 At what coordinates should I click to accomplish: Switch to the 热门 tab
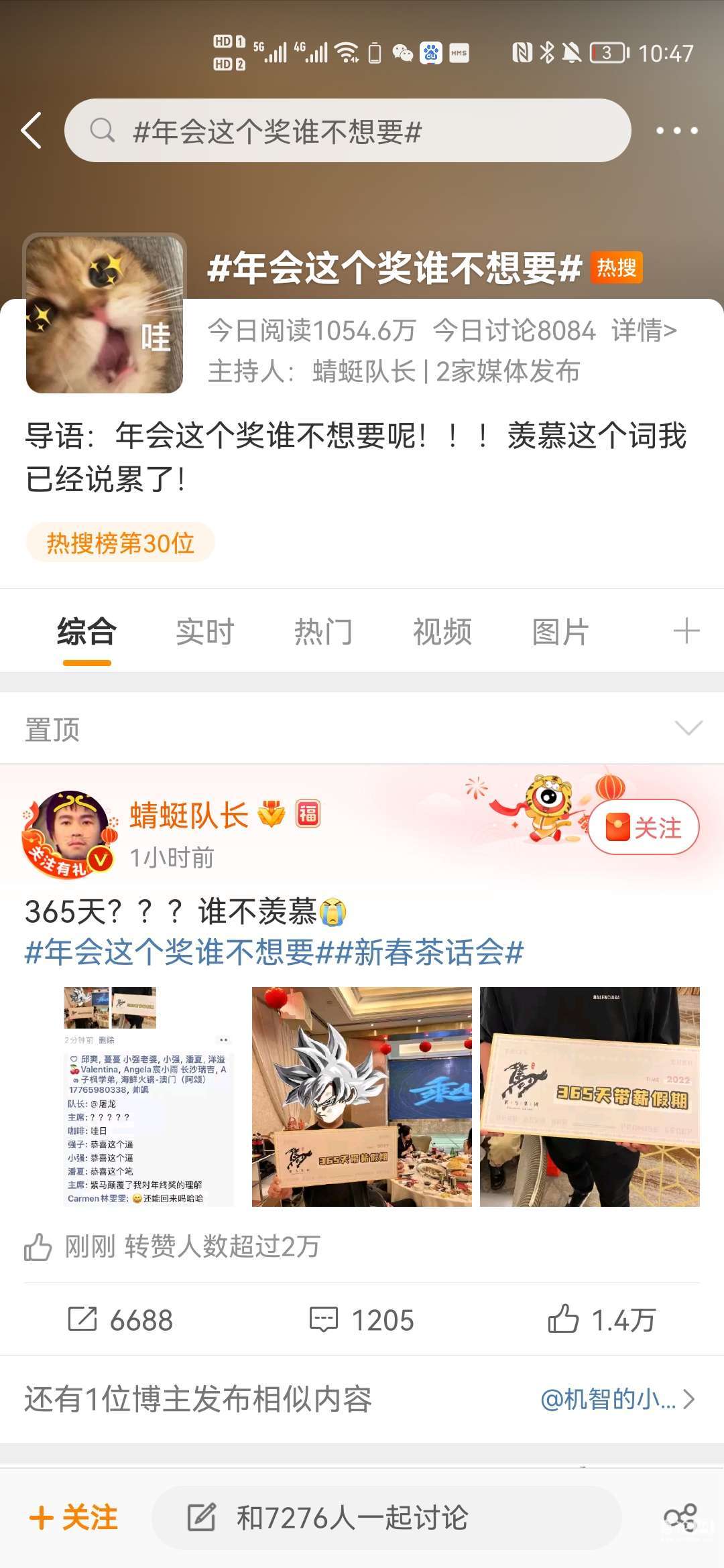pos(323,632)
